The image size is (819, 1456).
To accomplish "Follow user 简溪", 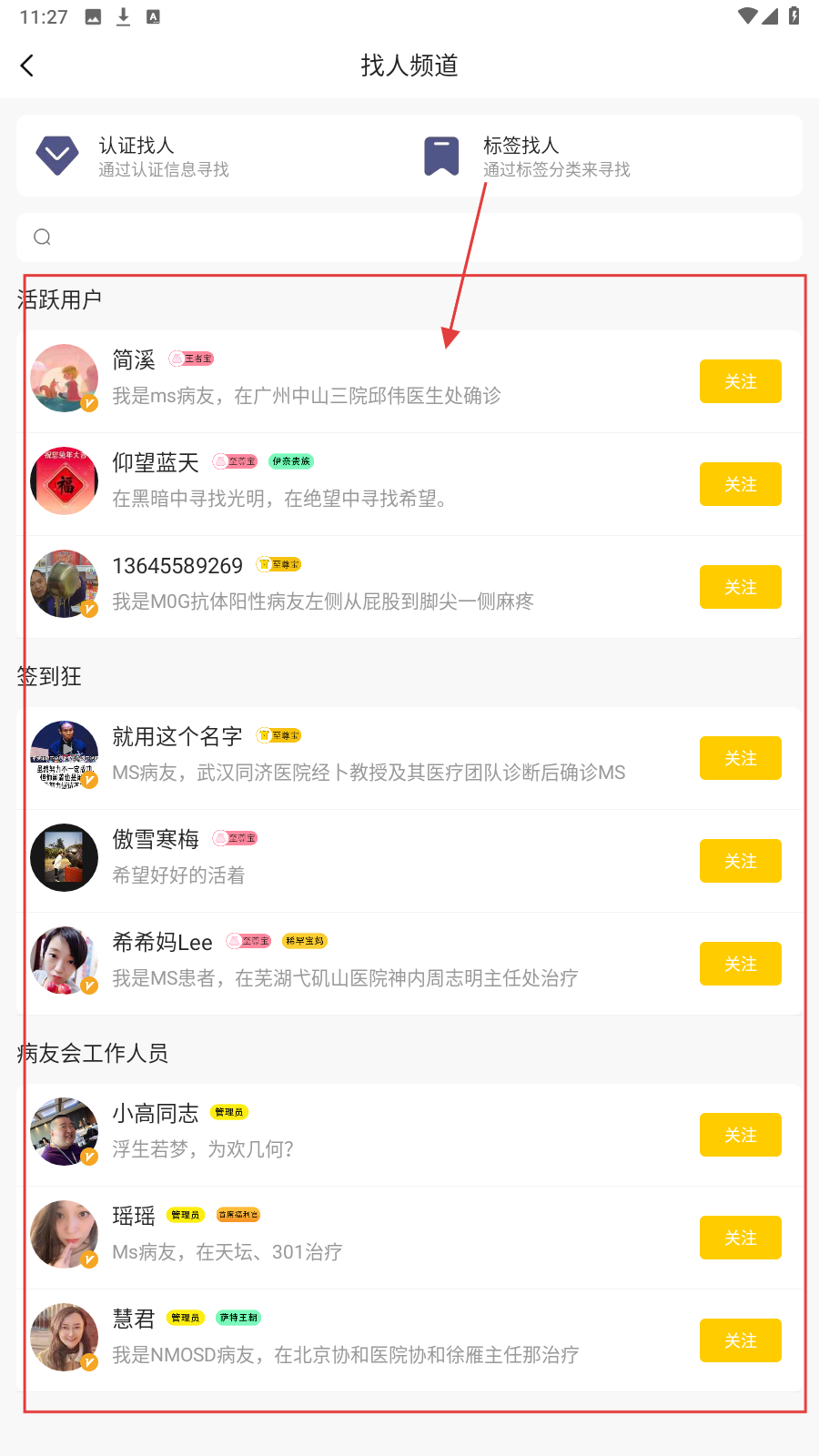I will [740, 381].
